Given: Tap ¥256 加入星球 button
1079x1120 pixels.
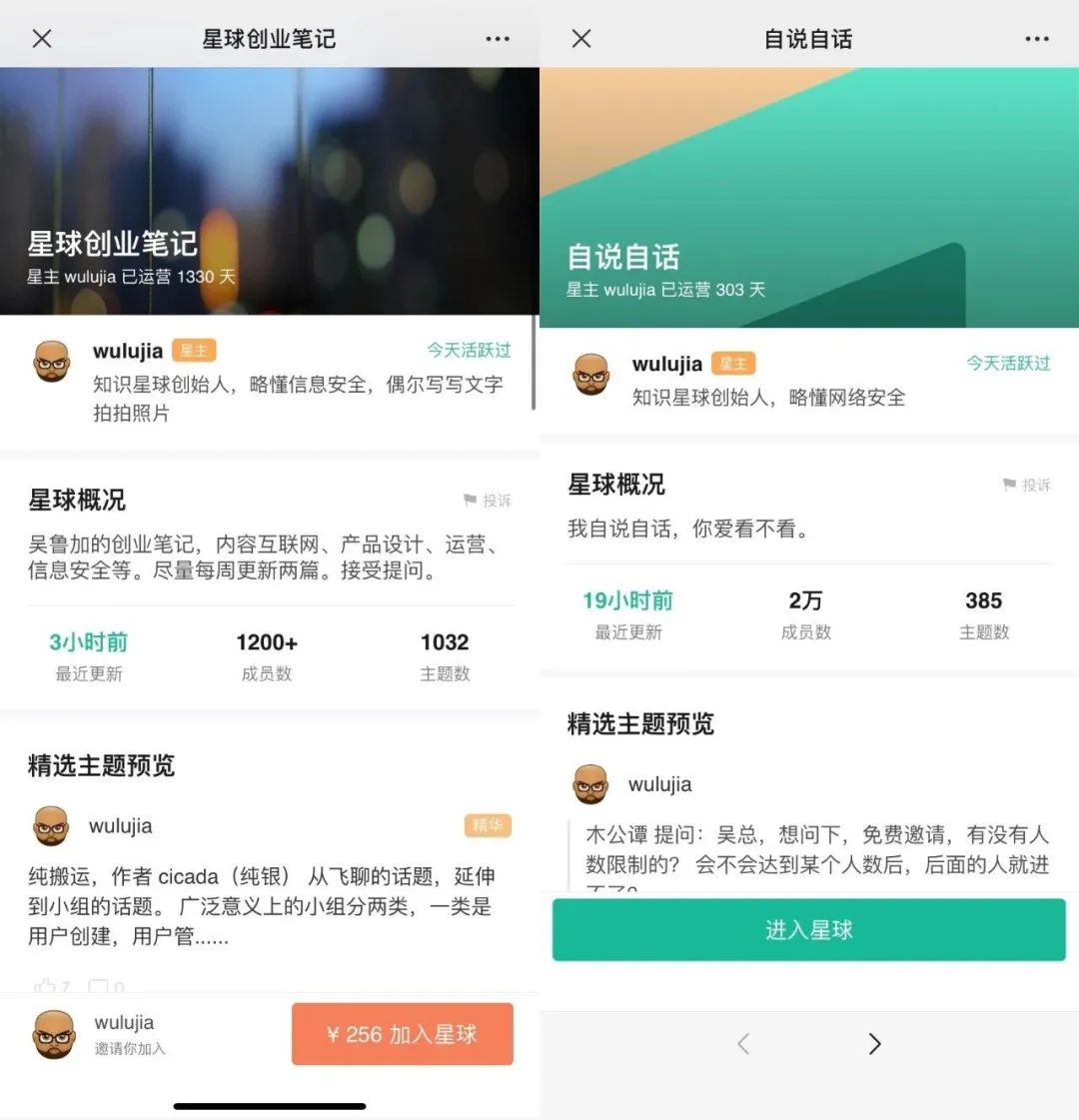Looking at the screenshot, I should 403,1035.
